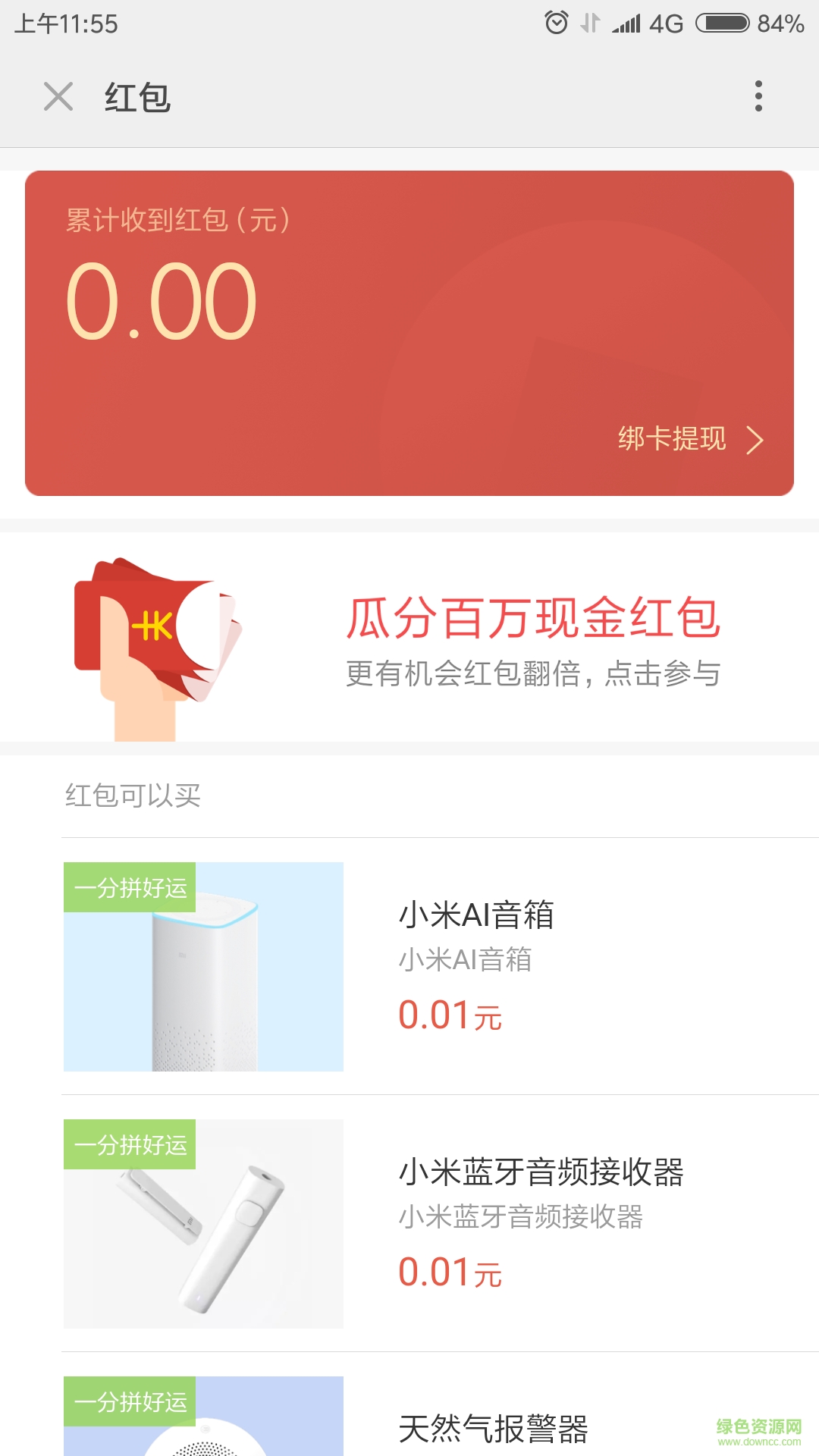This screenshot has height=1456, width=819.
Task: Close the 红包 page with the X icon
Action: (57, 98)
